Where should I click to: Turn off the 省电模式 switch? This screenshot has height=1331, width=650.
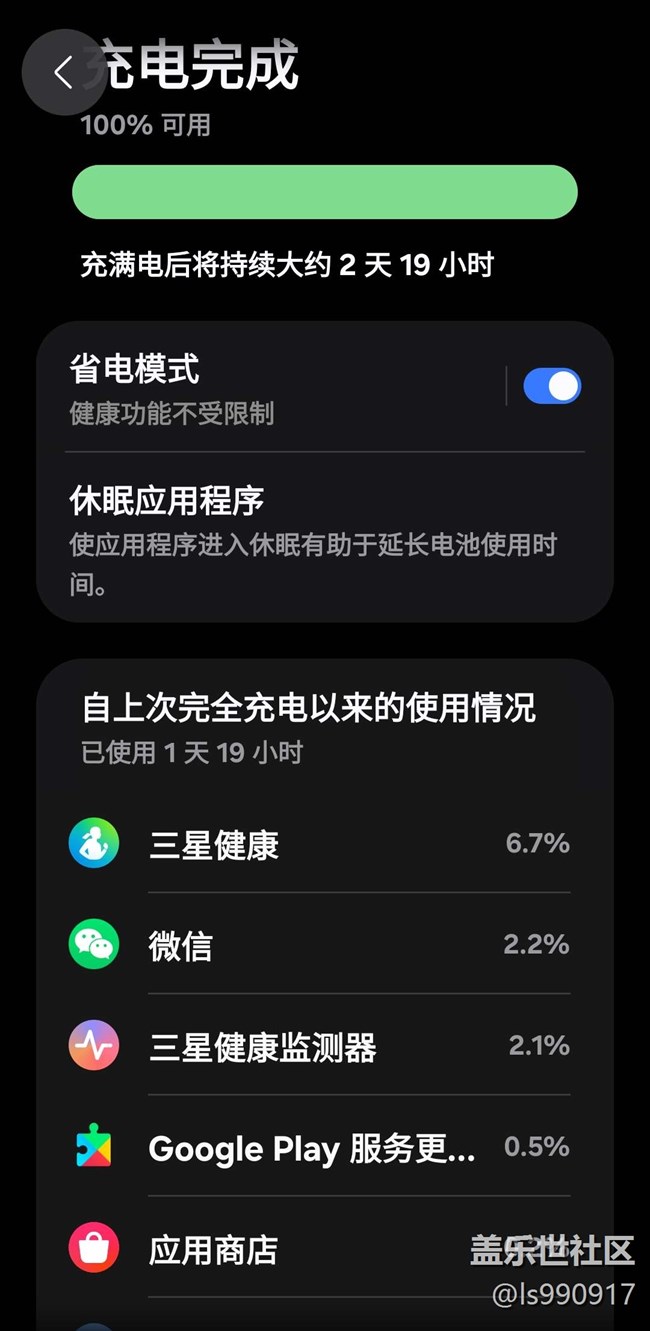pos(552,386)
